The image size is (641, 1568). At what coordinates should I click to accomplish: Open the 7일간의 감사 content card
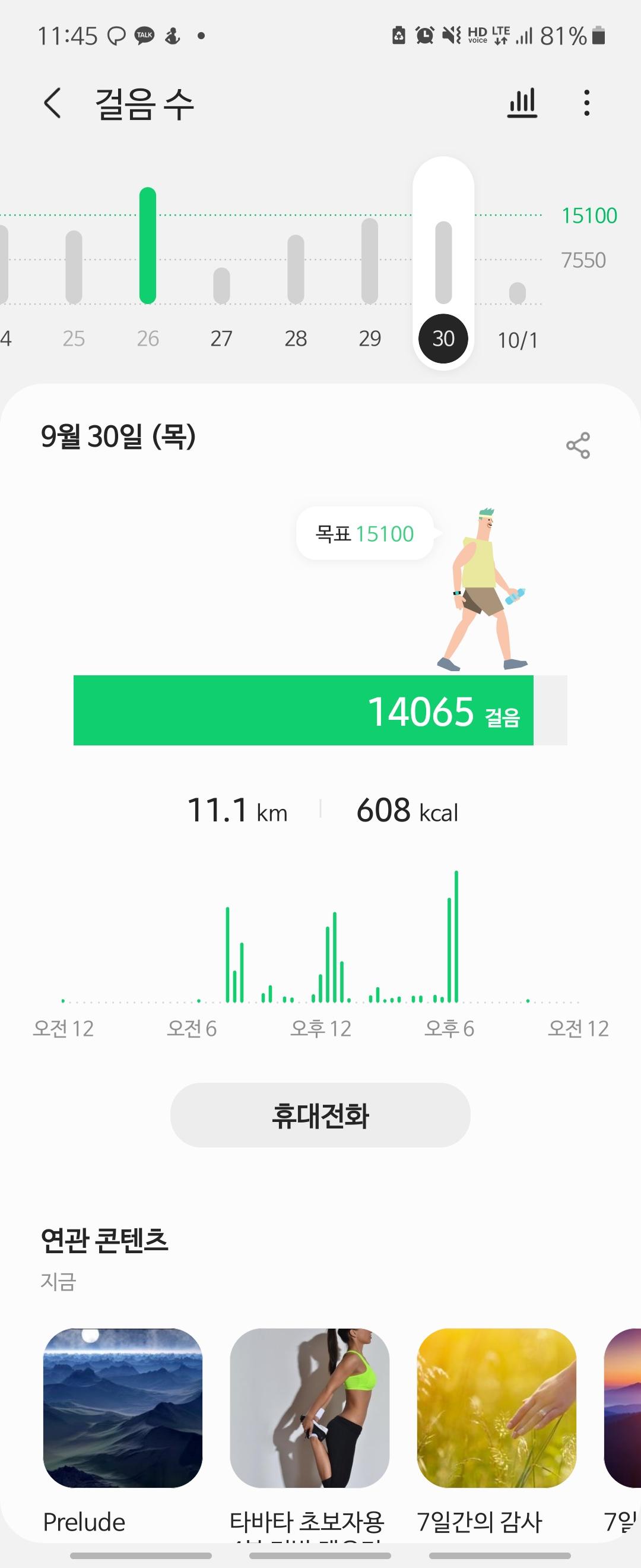click(496, 1408)
